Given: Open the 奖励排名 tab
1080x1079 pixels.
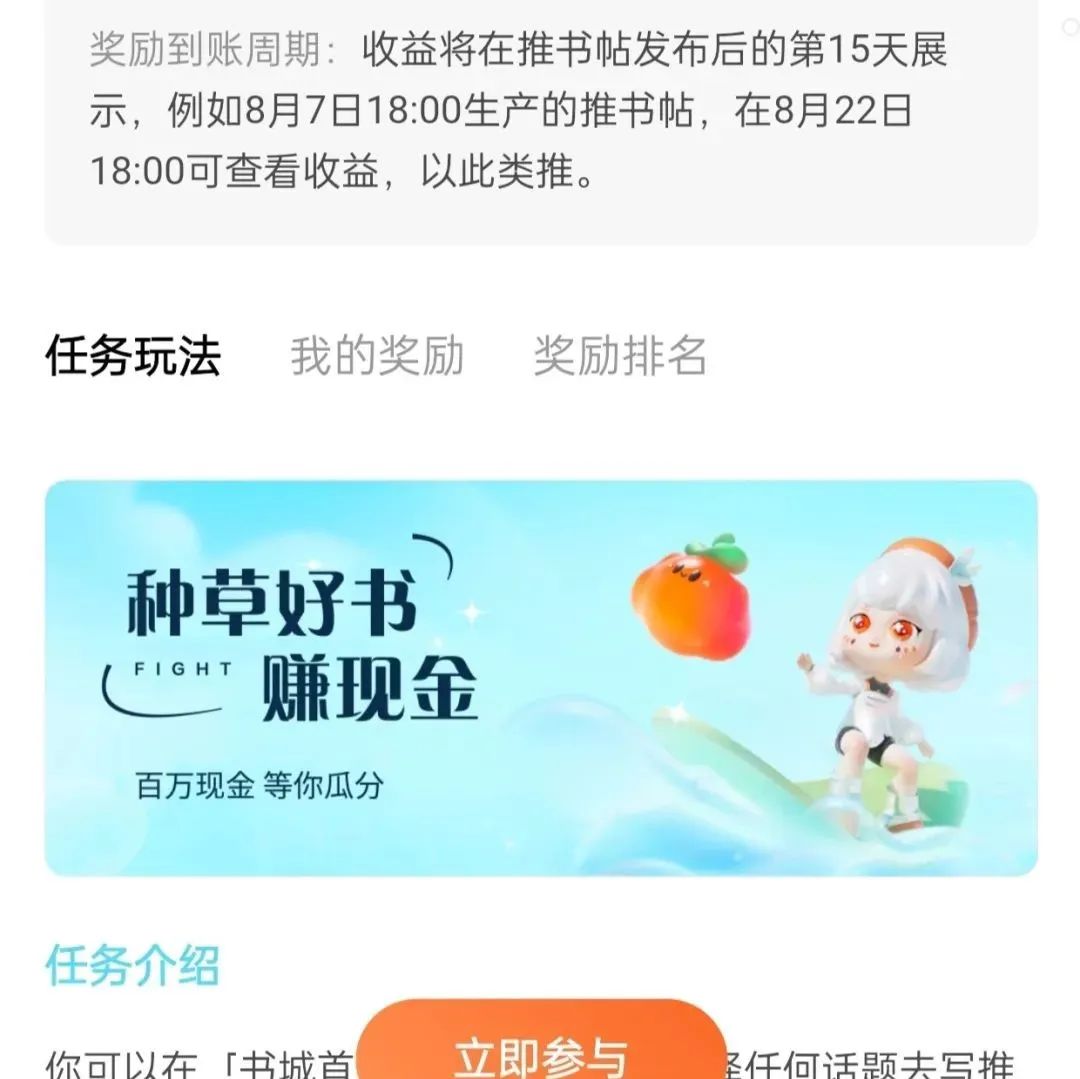Looking at the screenshot, I should (x=620, y=356).
